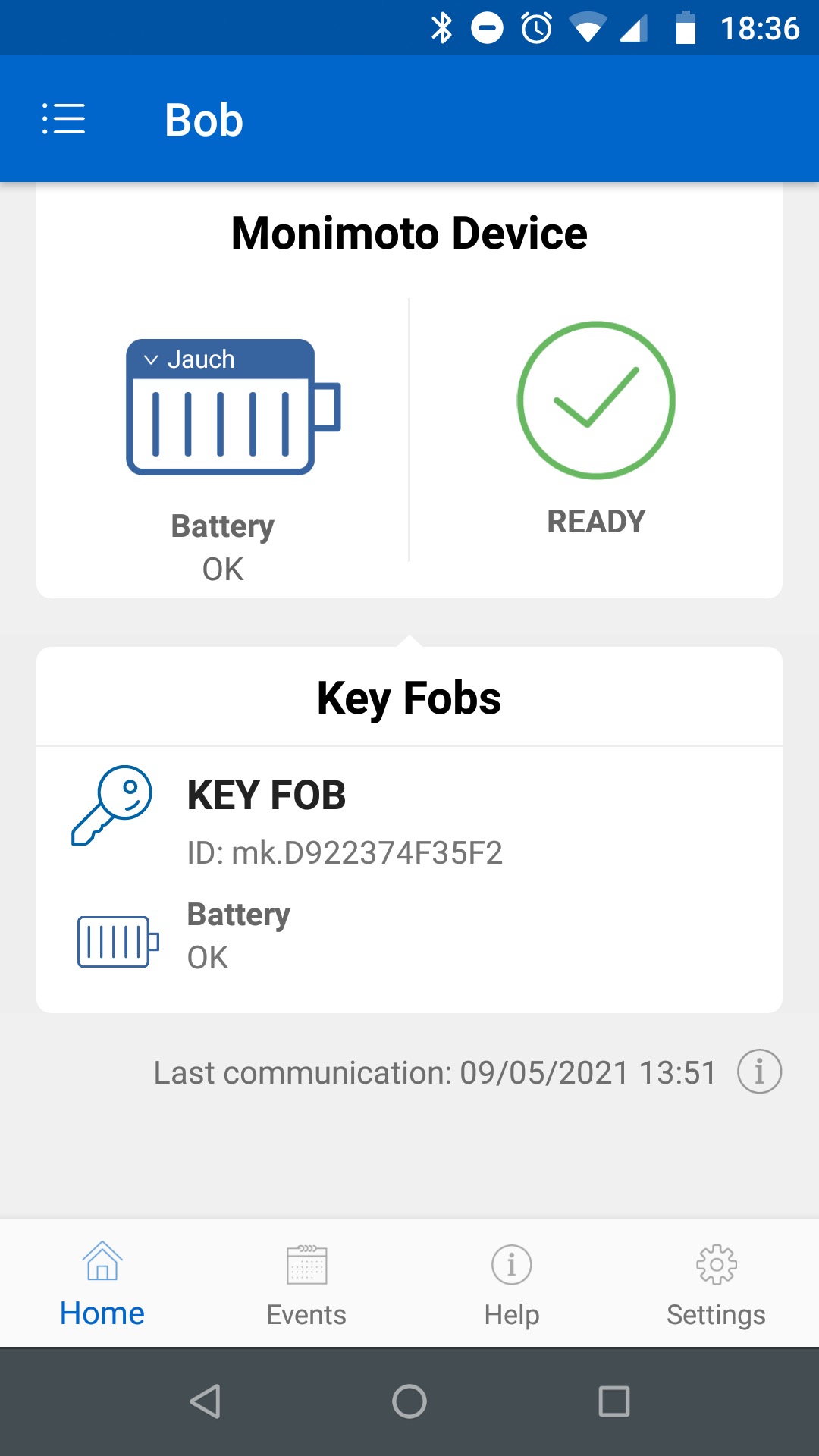Tap the system back button

coord(205,1401)
